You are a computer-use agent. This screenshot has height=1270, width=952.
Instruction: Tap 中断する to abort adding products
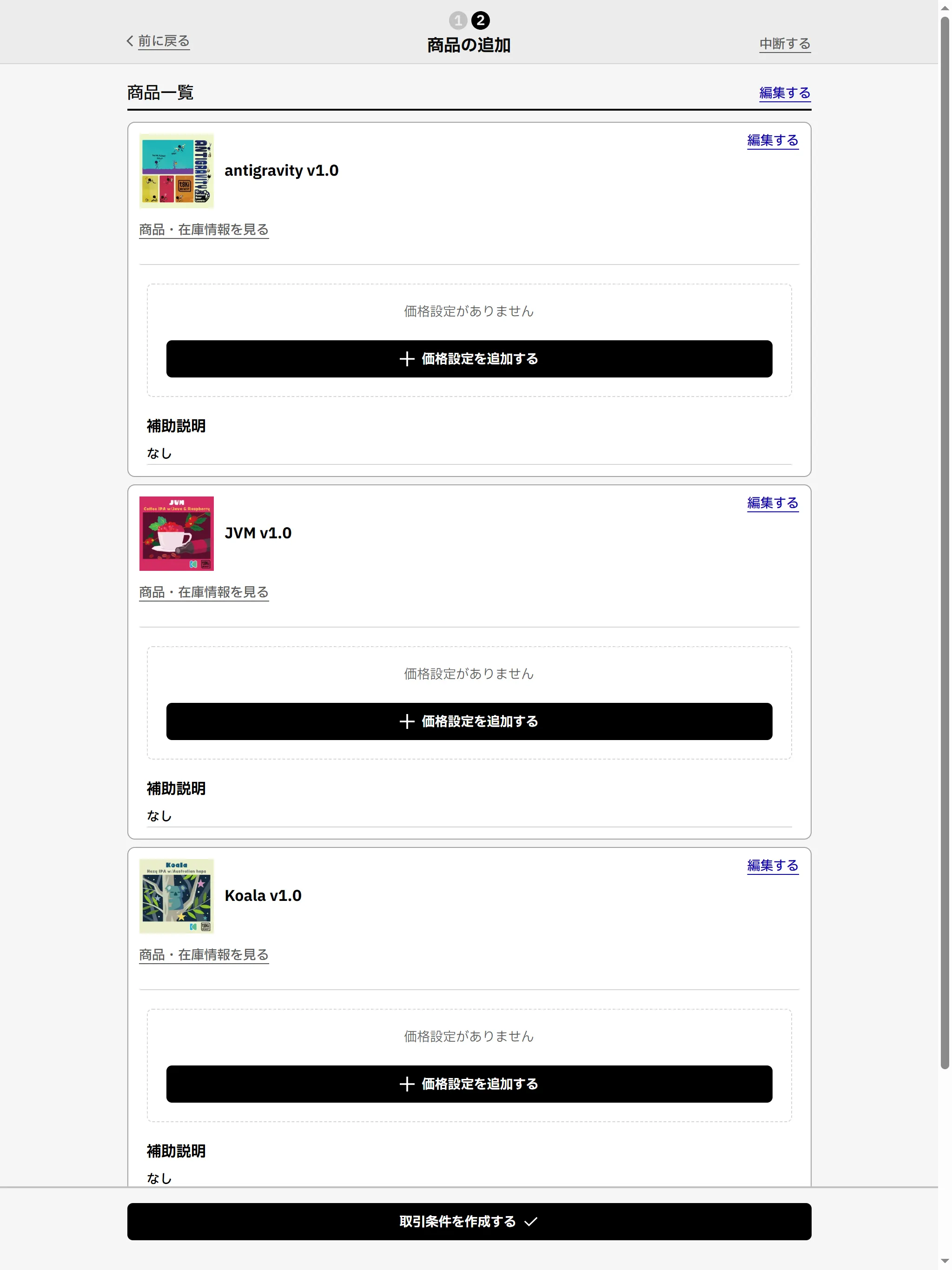784,44
